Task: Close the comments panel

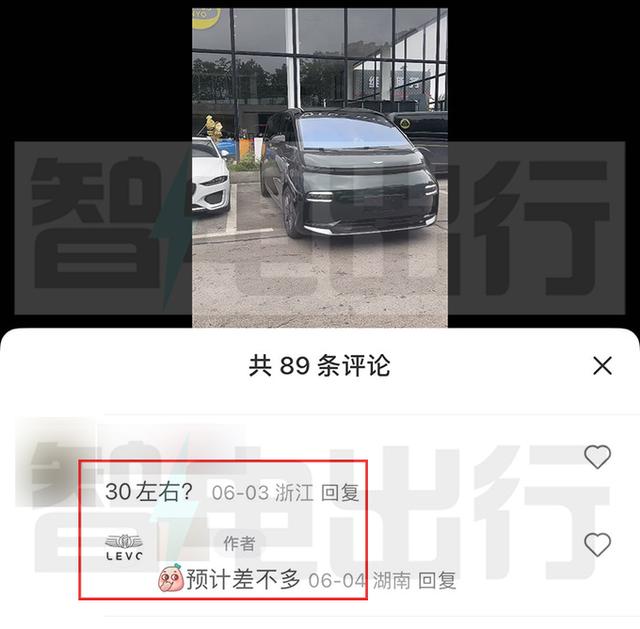Action: [602, 365]
